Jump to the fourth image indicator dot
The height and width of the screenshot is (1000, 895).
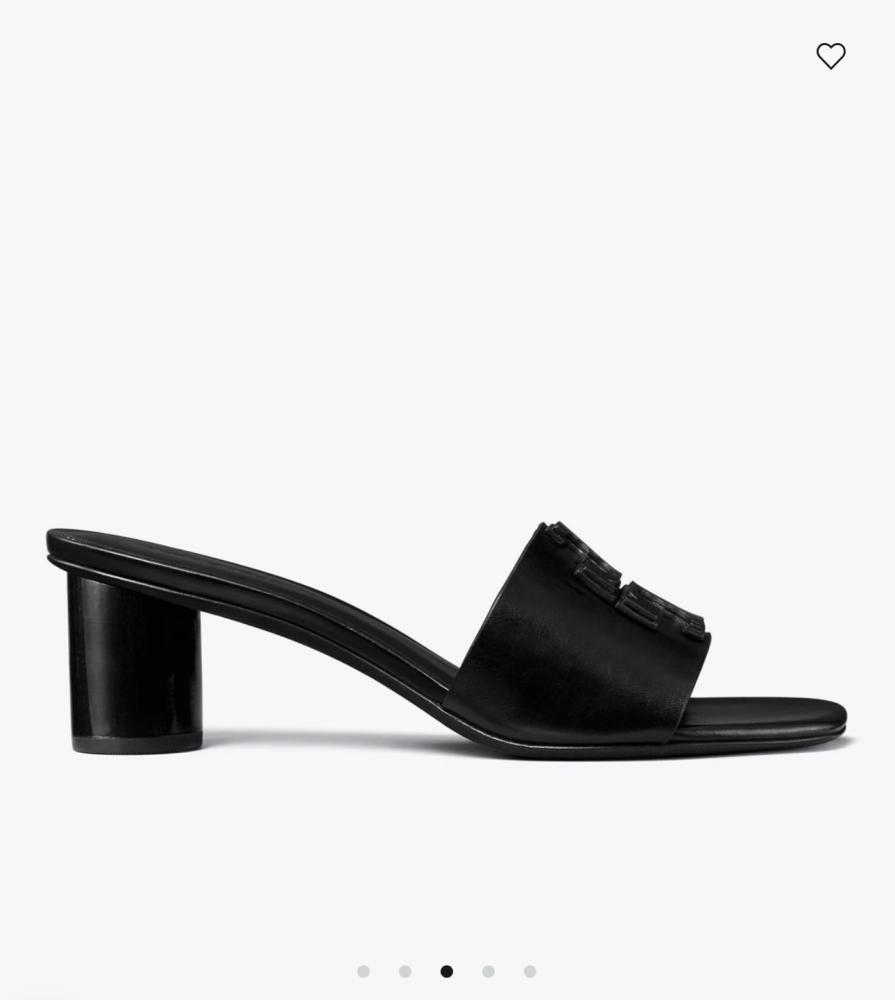pyautogui.click(x=488, y=971)
